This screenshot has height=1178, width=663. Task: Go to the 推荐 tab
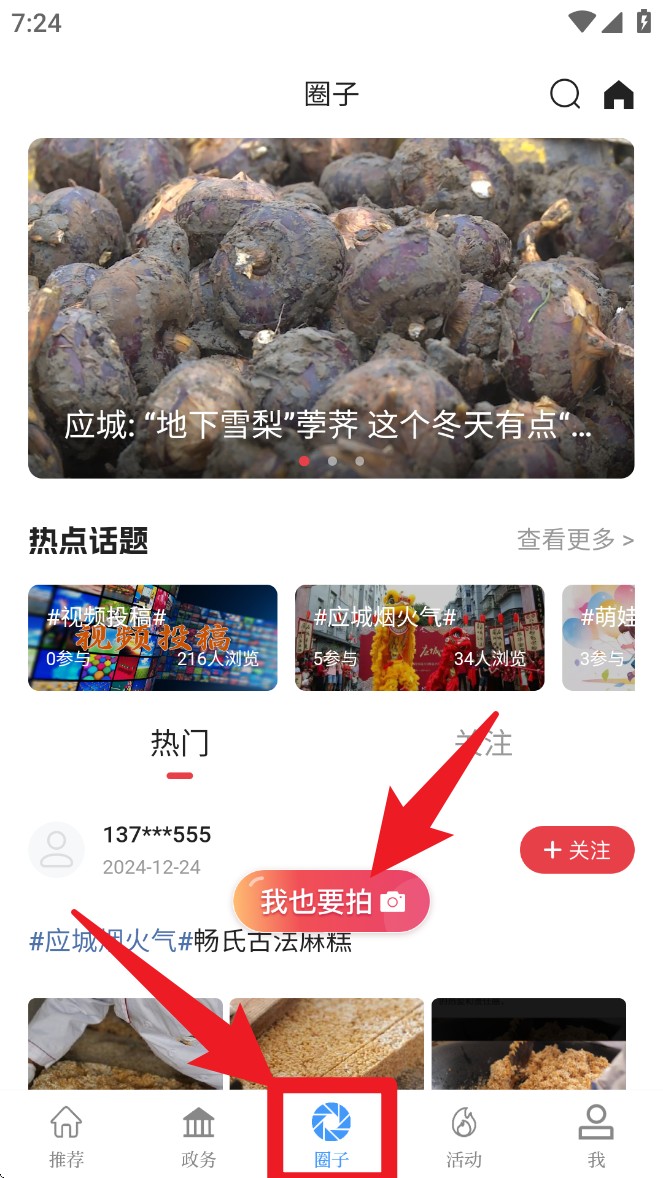tap(66, 1137)
